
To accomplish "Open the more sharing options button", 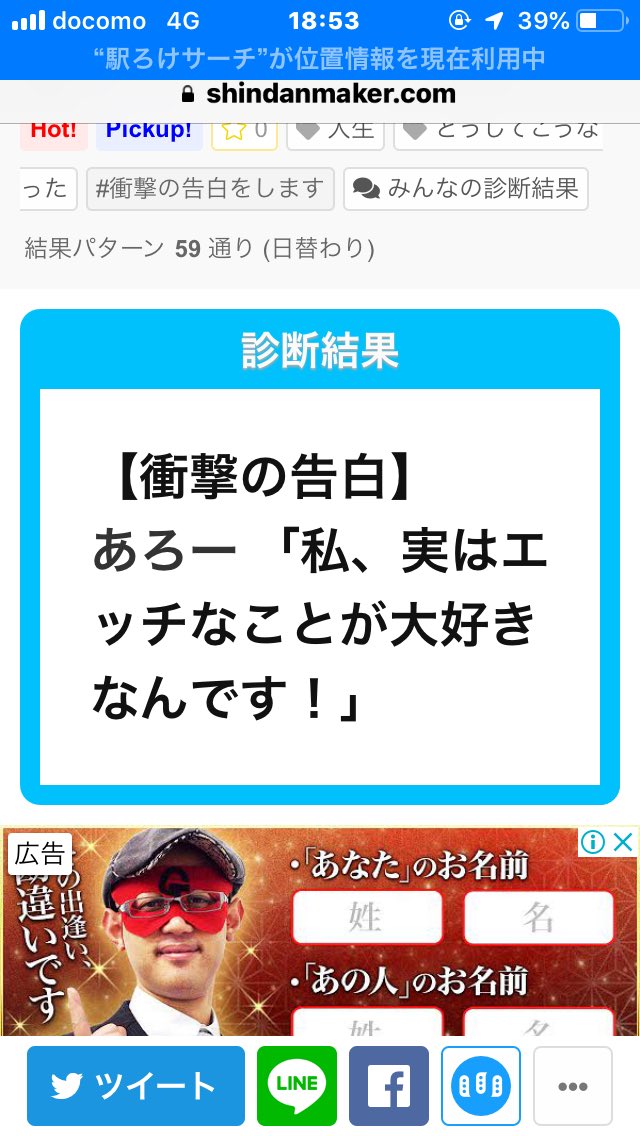I will [x=573, y=1085].
